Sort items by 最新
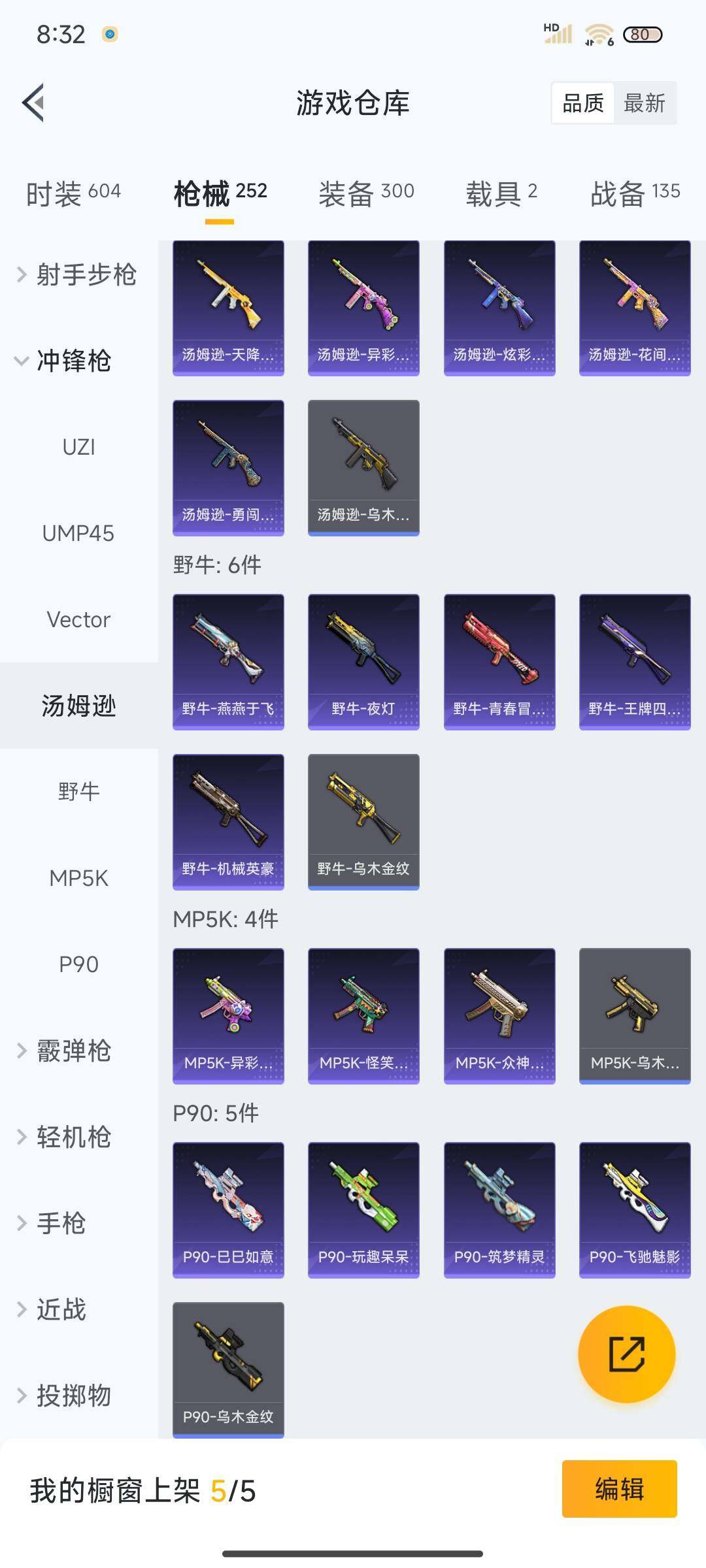The height and width of the screenshot is (1568, 706). [644, 103]
